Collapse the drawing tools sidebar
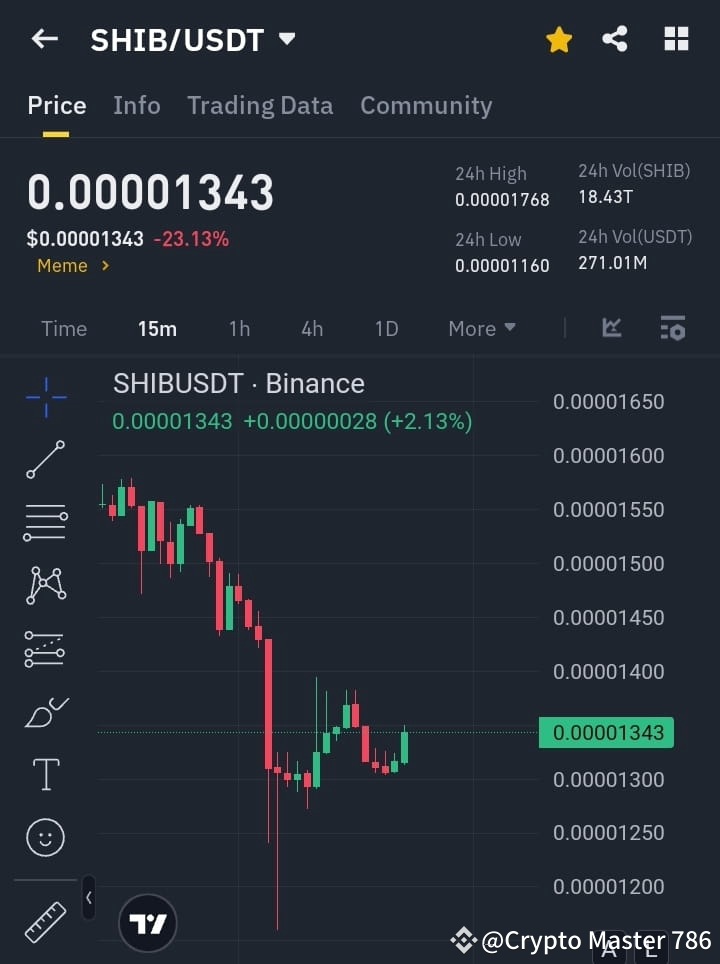 point(88,898)
